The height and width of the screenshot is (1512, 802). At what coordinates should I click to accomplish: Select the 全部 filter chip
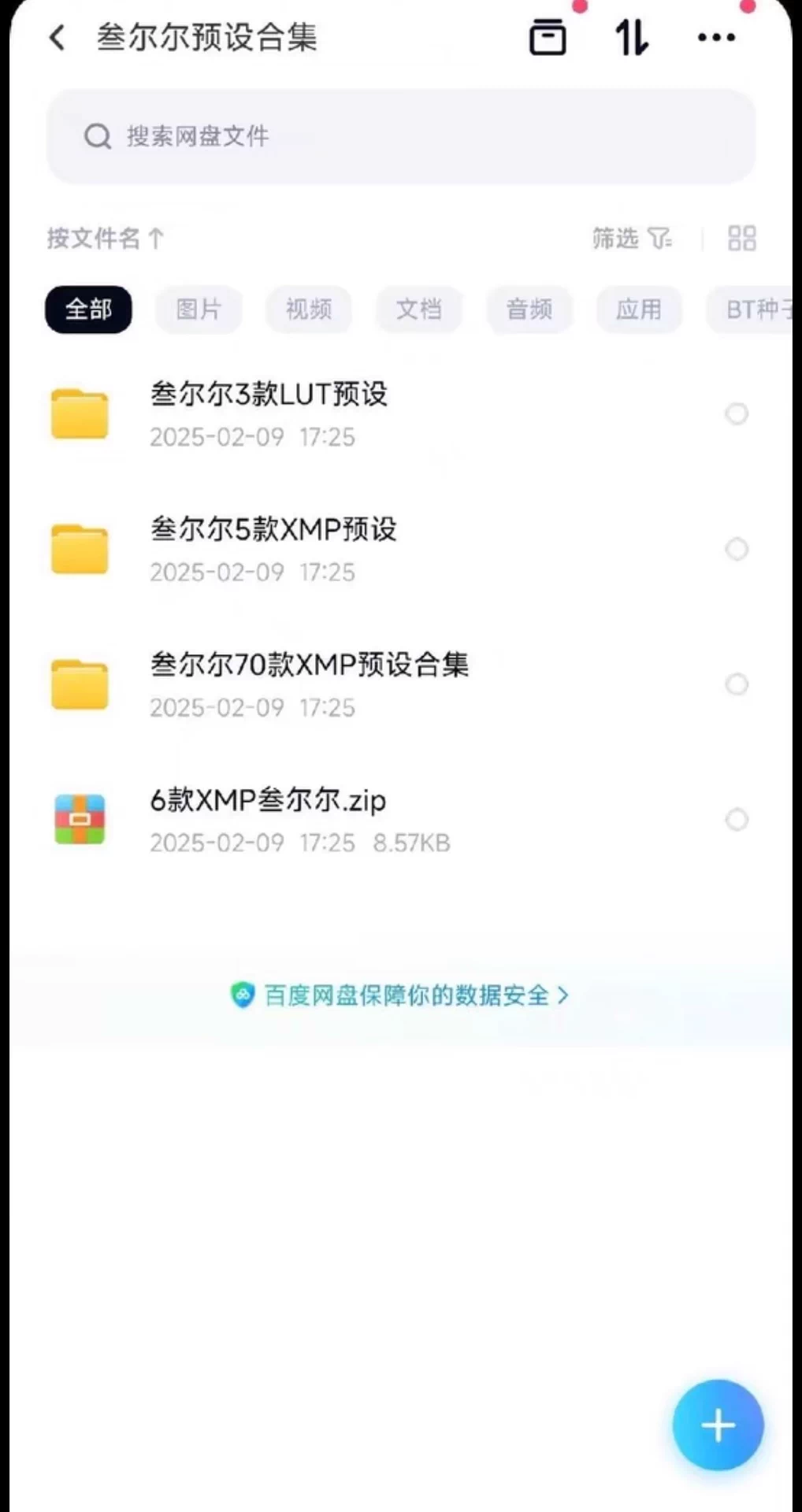click(x=88, y=309)
